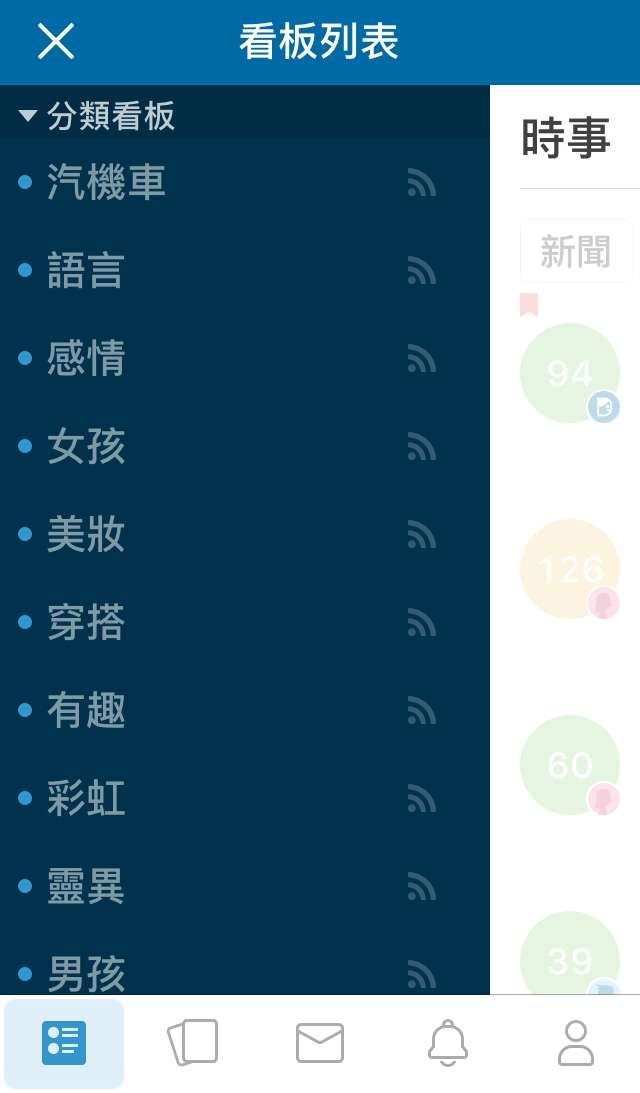The height and width of the screenshot is (1093, 640).
Task: Select the 新聞 chip
Action: coord(575,252)
